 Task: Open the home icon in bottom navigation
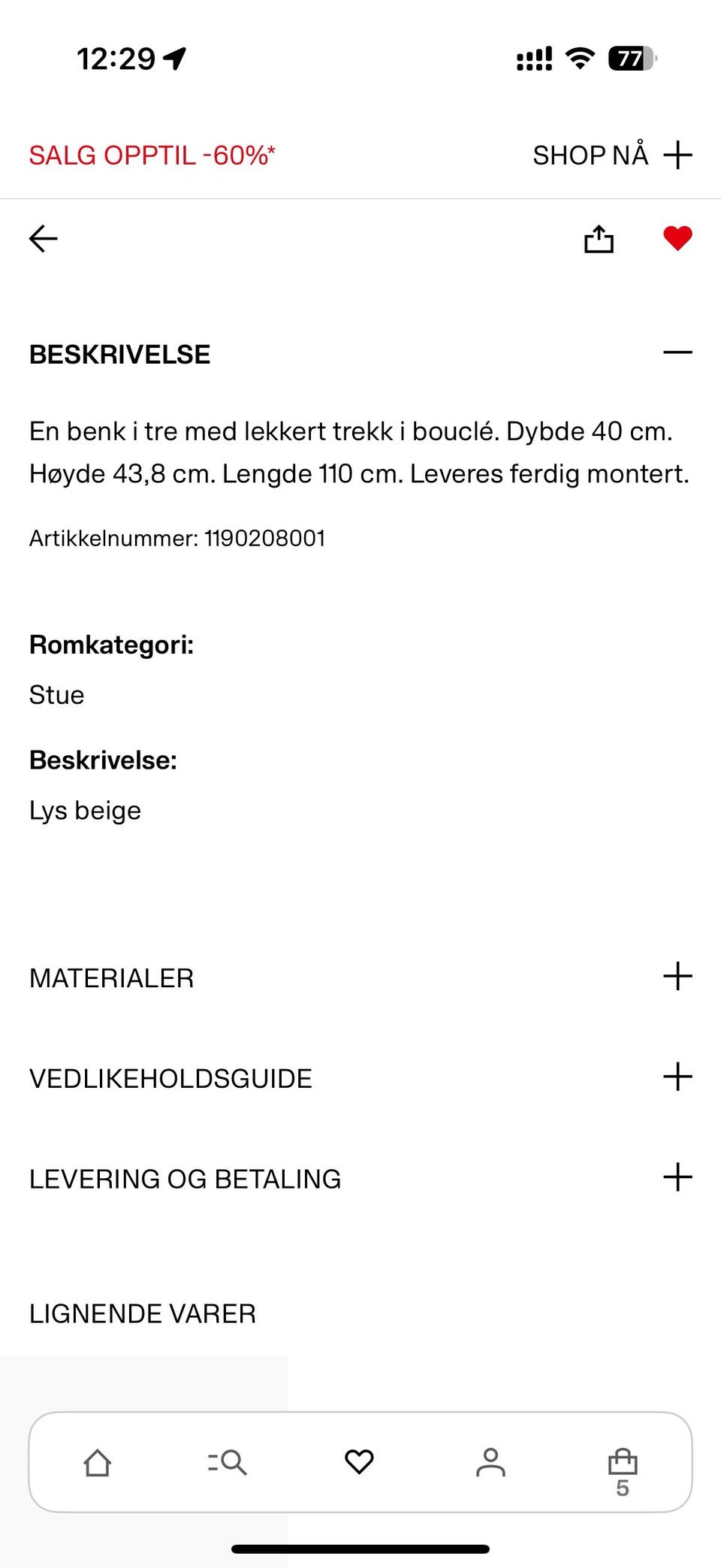pyautogui.click(x=98, y=1463)
